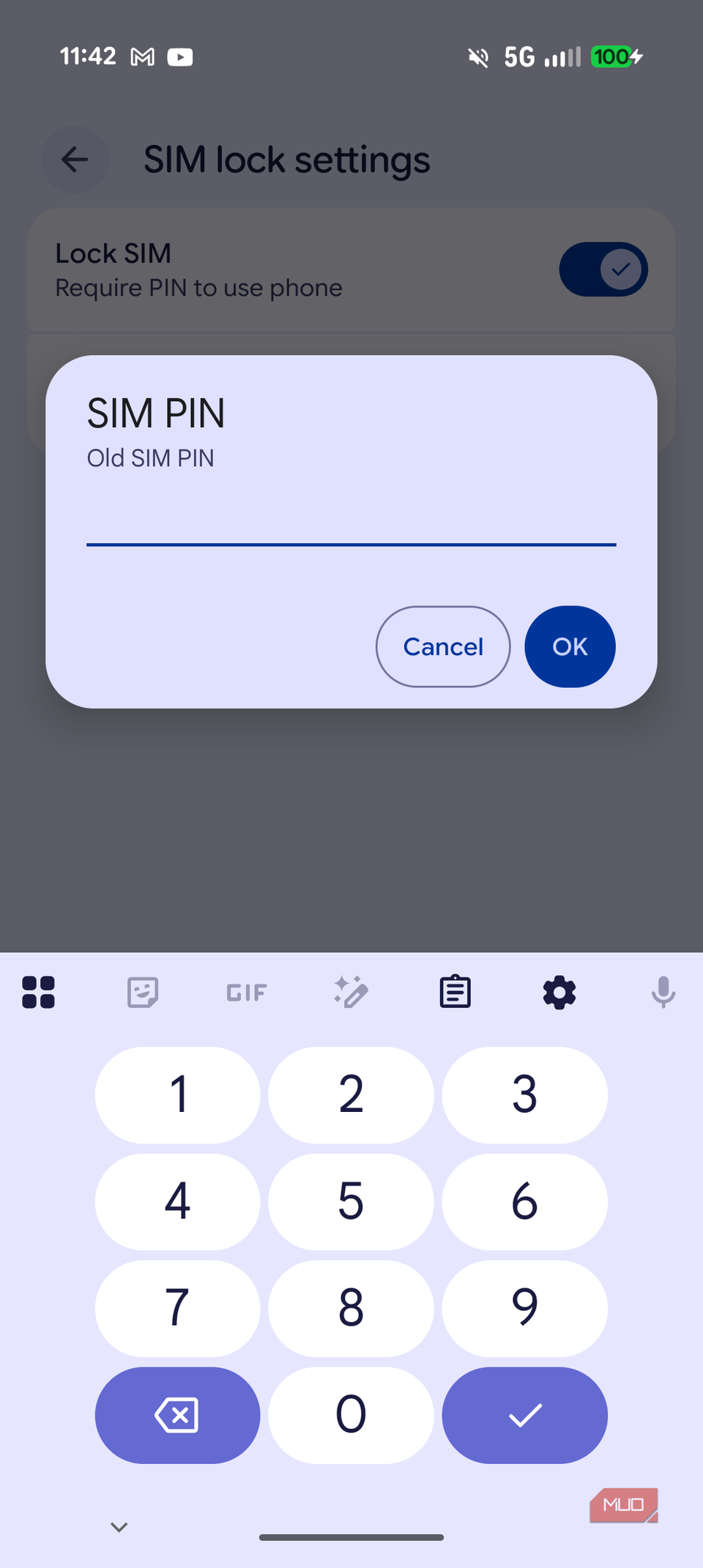Image resolution: width=703 pixels, height=1568 pixels.
Task: Open the Gboard apps grid menu
Action: [x=38, y=992]
